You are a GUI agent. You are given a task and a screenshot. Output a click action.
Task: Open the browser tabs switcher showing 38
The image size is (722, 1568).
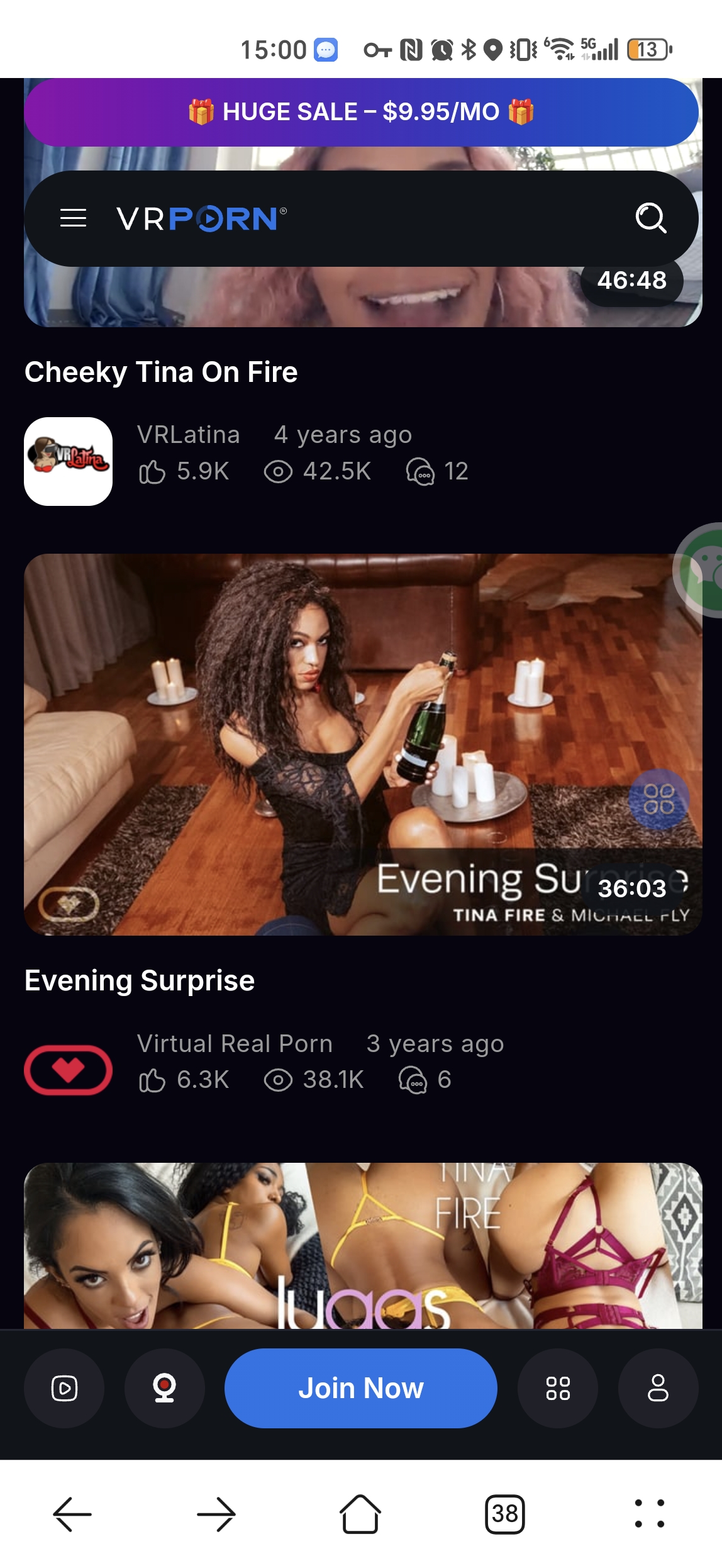(x=505, y=1514)
